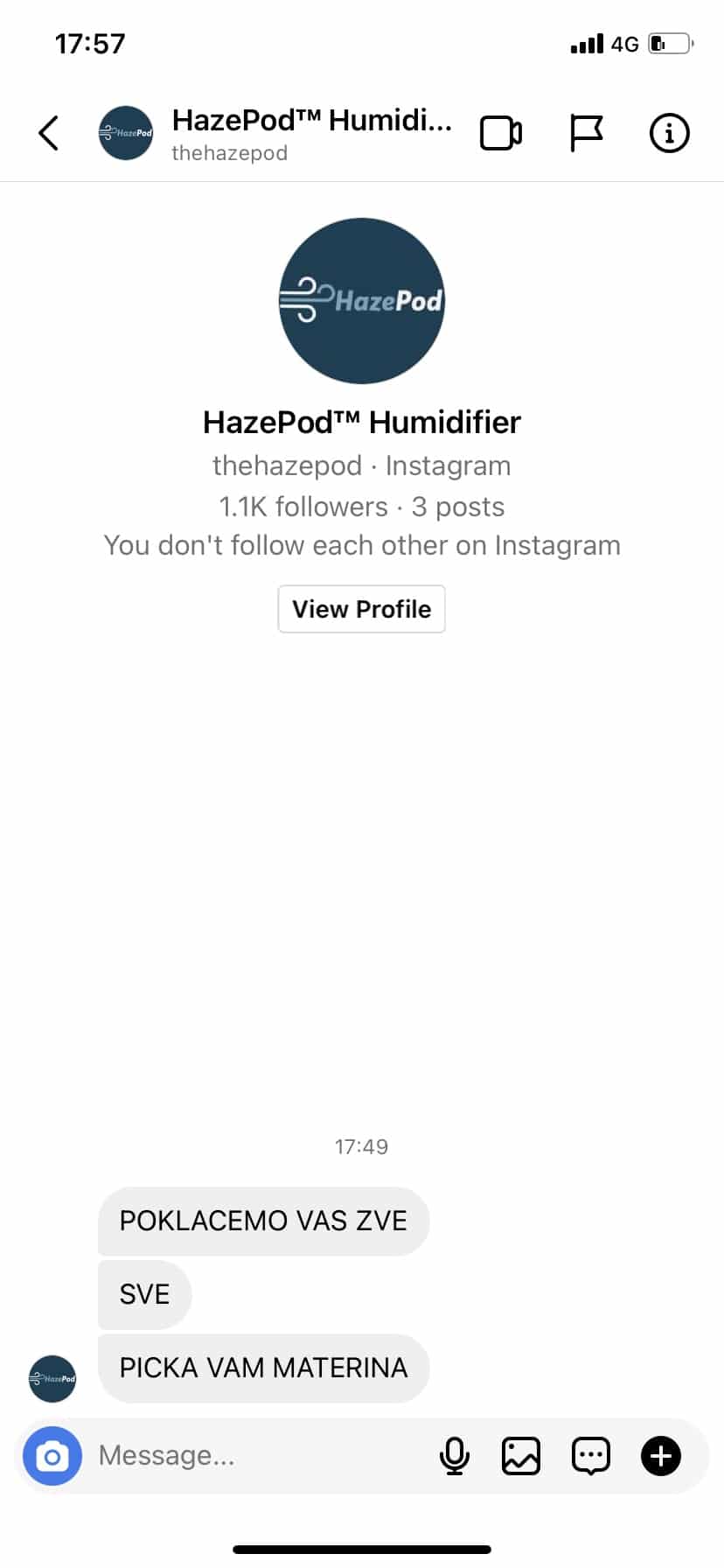Open quick replies speech bubble icon

[590, 1457]
